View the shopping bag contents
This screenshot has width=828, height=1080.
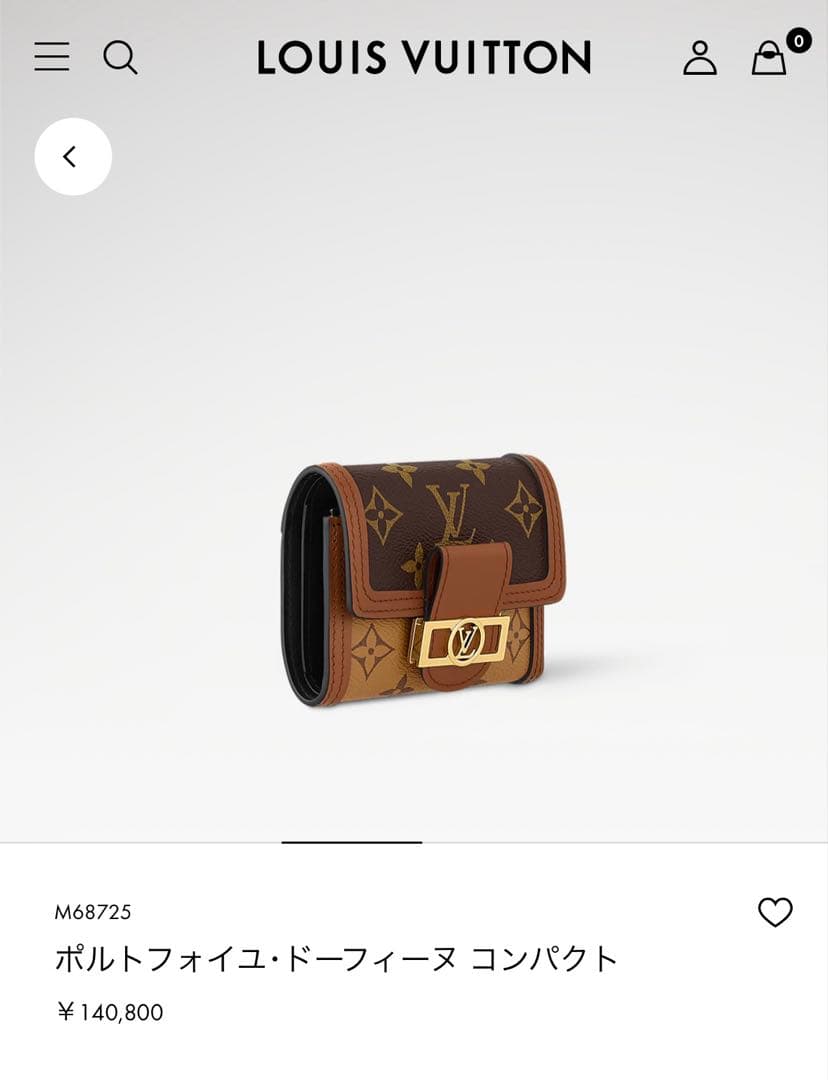[768, 62]
